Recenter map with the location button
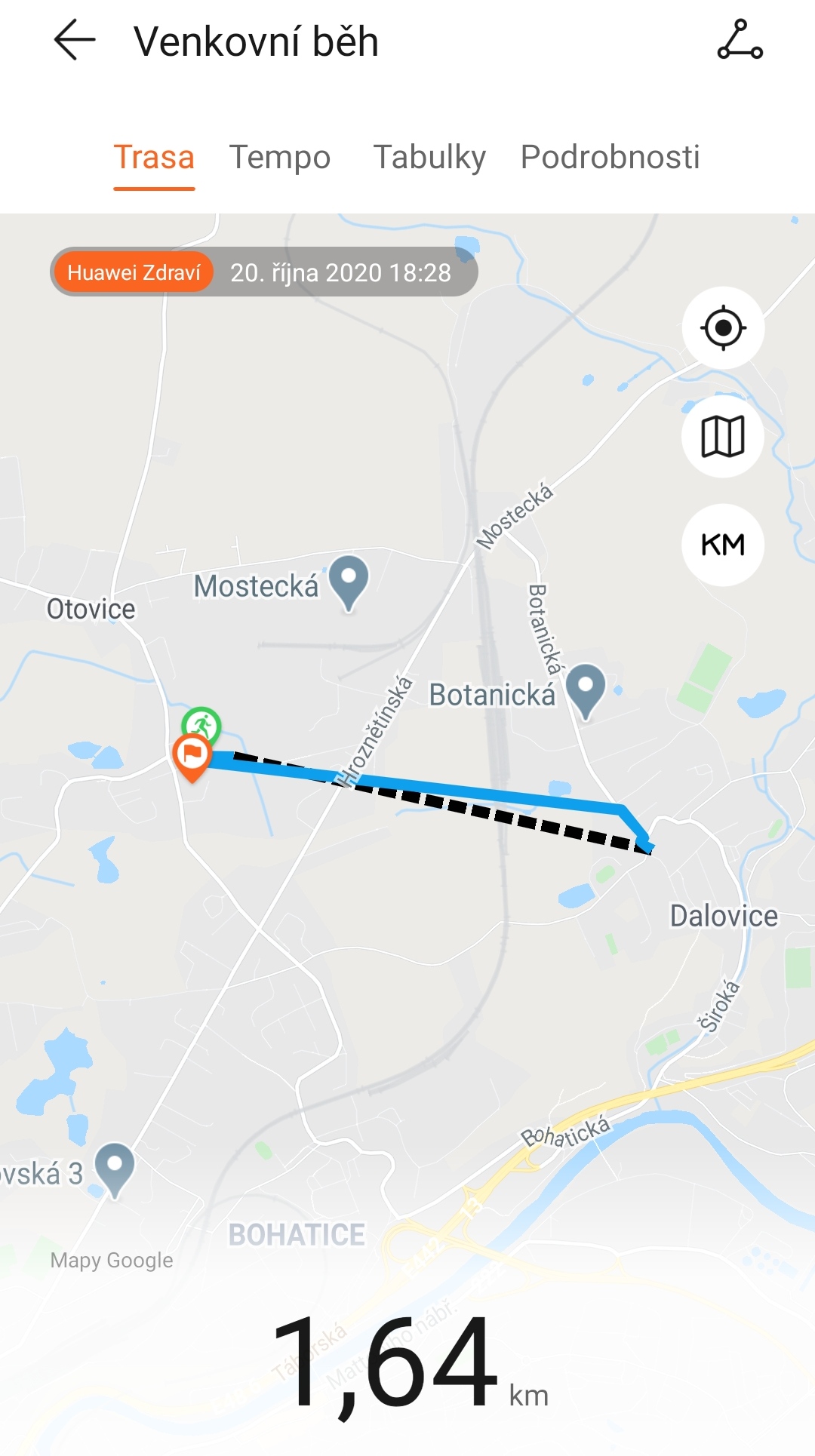815x1456 pixels. click(x=723, y=328)
